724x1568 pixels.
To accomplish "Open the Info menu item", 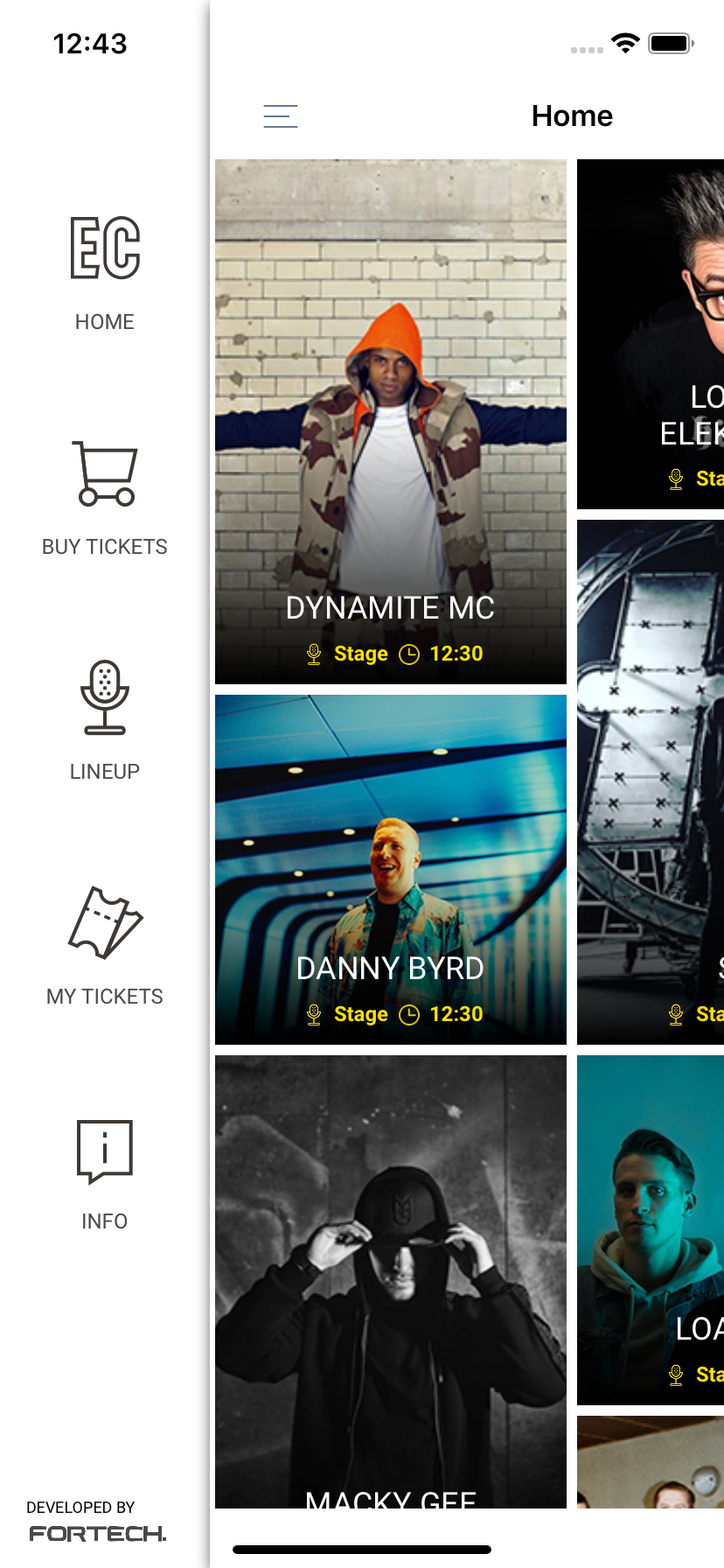I will (x=105, y=1176).
